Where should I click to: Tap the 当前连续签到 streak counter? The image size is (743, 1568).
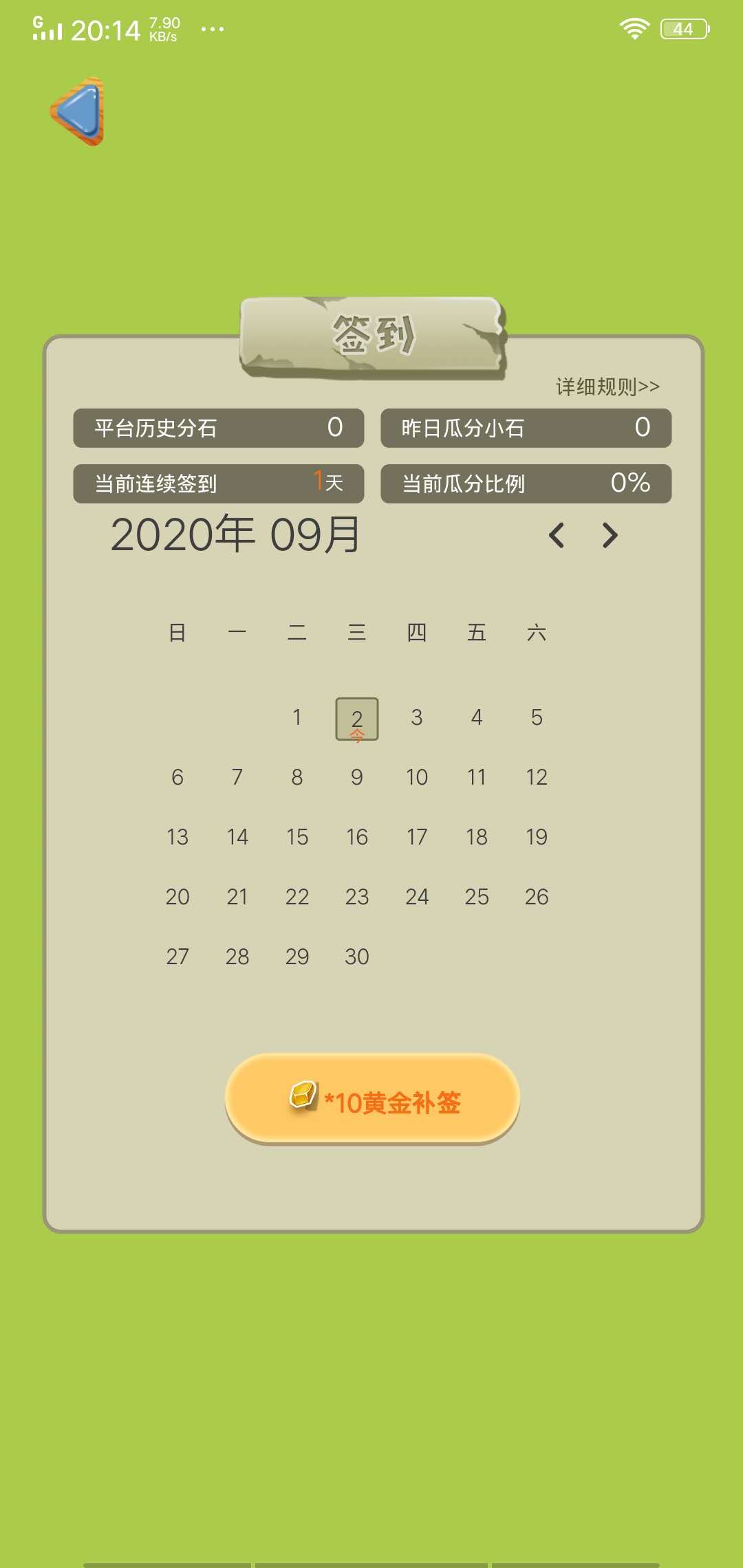219,483
